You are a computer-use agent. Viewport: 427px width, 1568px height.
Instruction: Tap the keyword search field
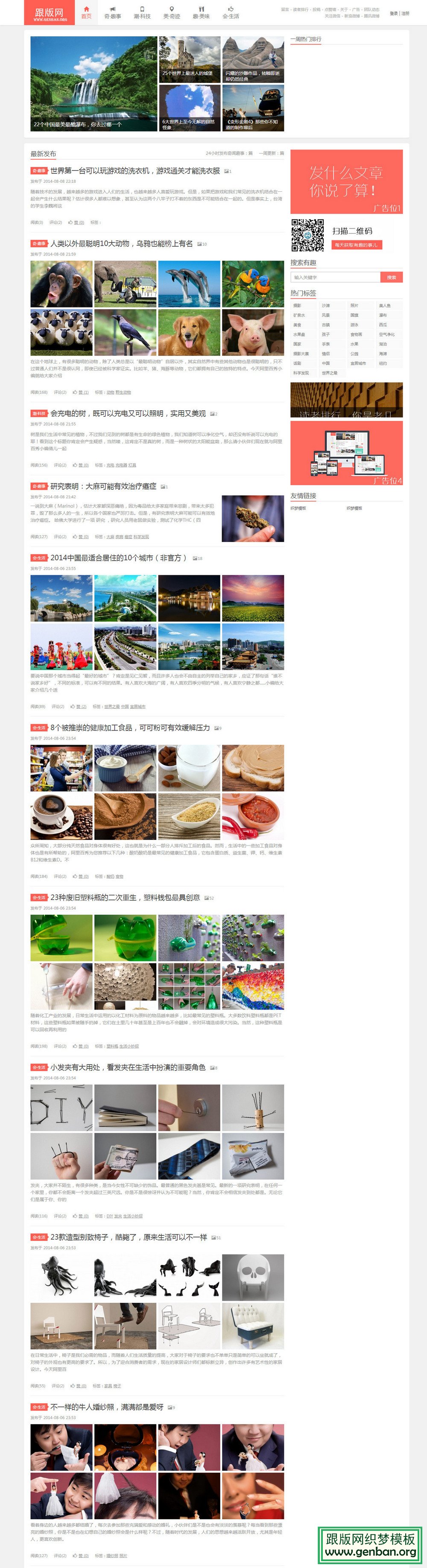click(x=335, y=278)
